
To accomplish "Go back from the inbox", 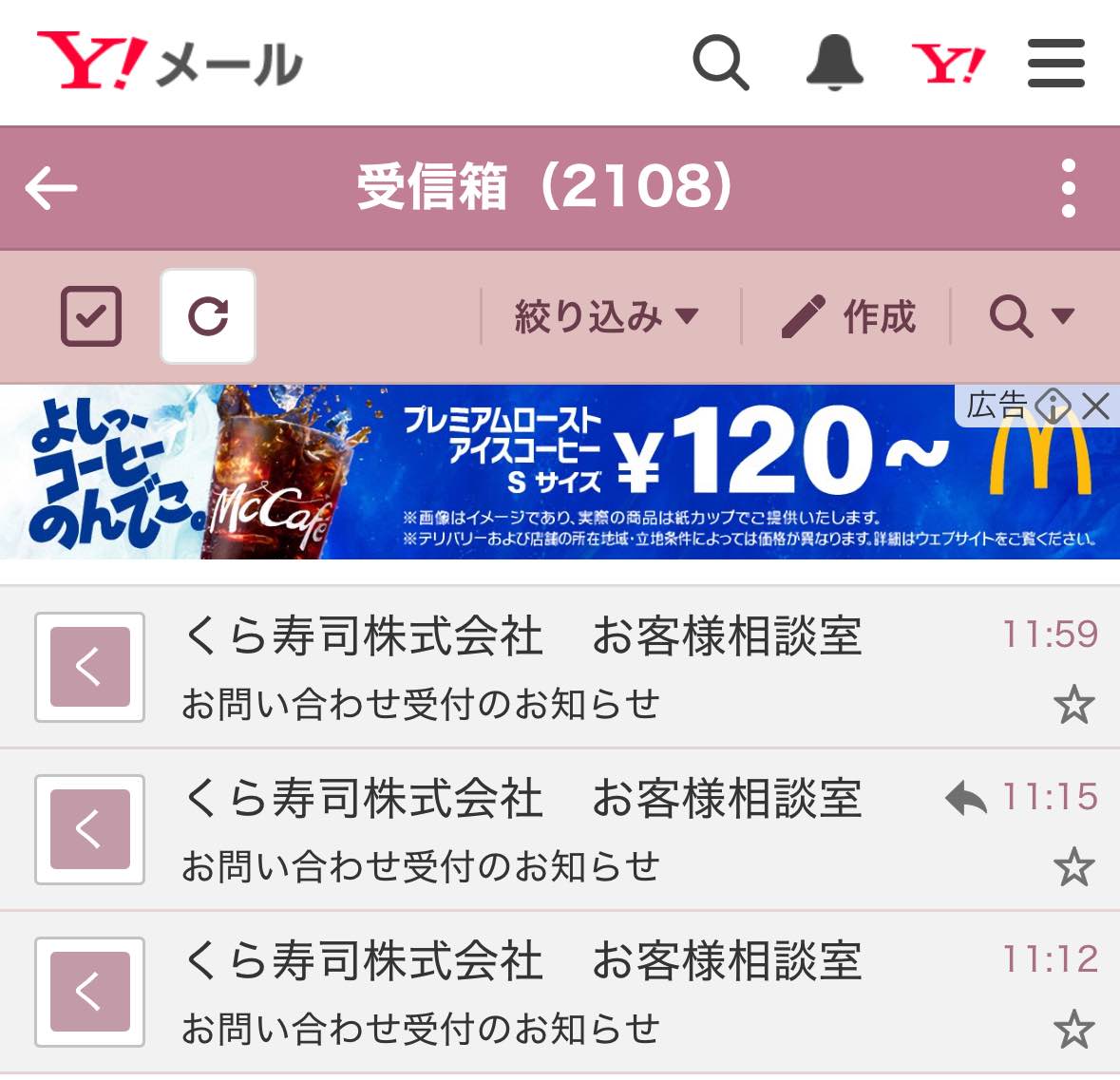I will click(51, 187).
